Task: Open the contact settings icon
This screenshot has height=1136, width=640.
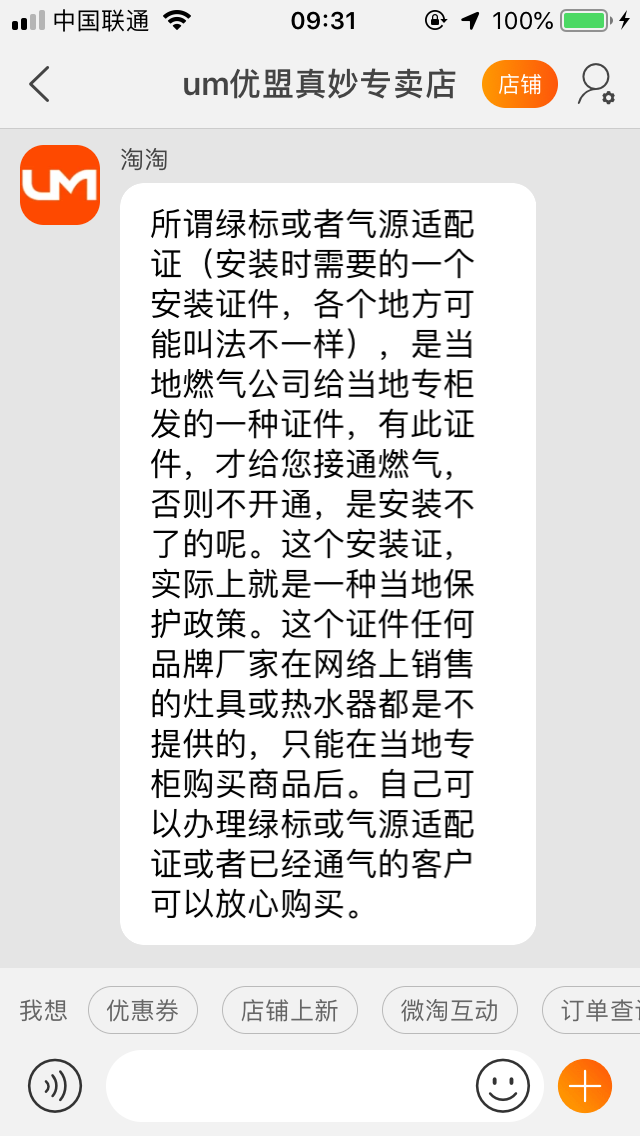Action: tap(596, 85)
